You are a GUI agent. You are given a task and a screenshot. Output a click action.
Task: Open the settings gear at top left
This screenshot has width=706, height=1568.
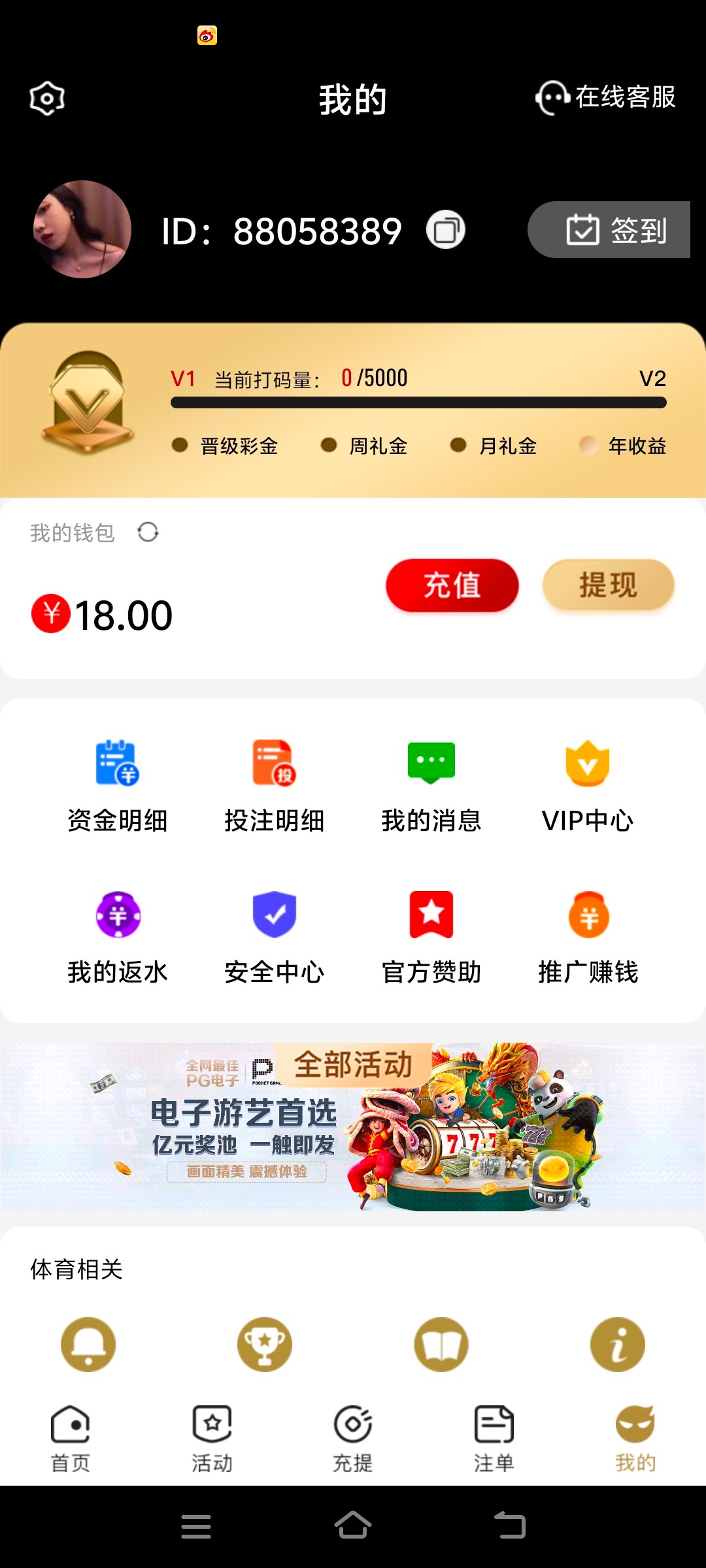[x=46, y=98]
